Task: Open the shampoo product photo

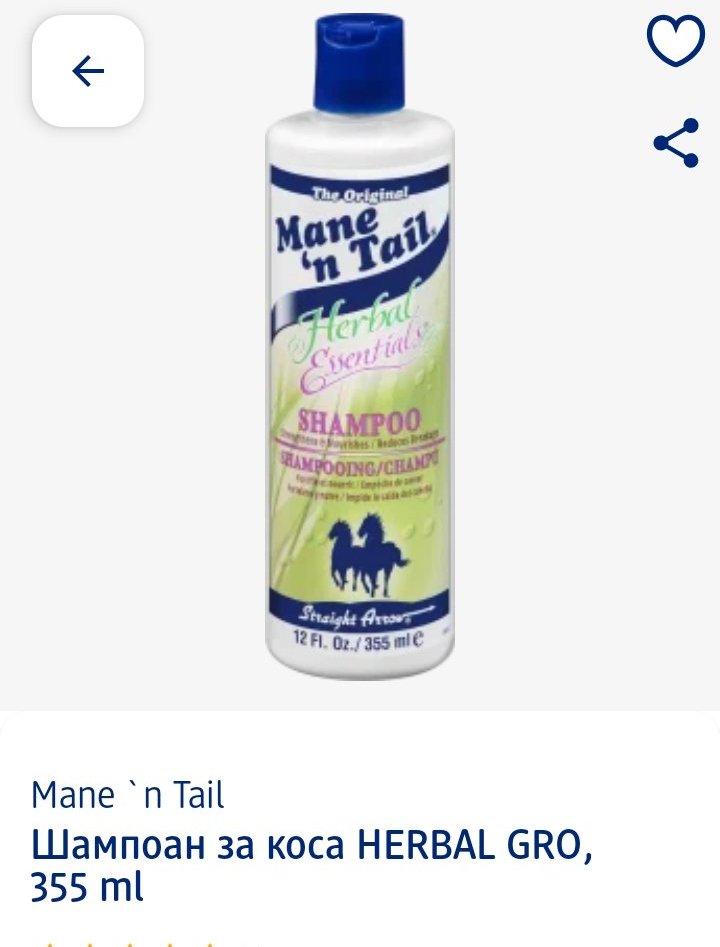Action: pos(360,350)
